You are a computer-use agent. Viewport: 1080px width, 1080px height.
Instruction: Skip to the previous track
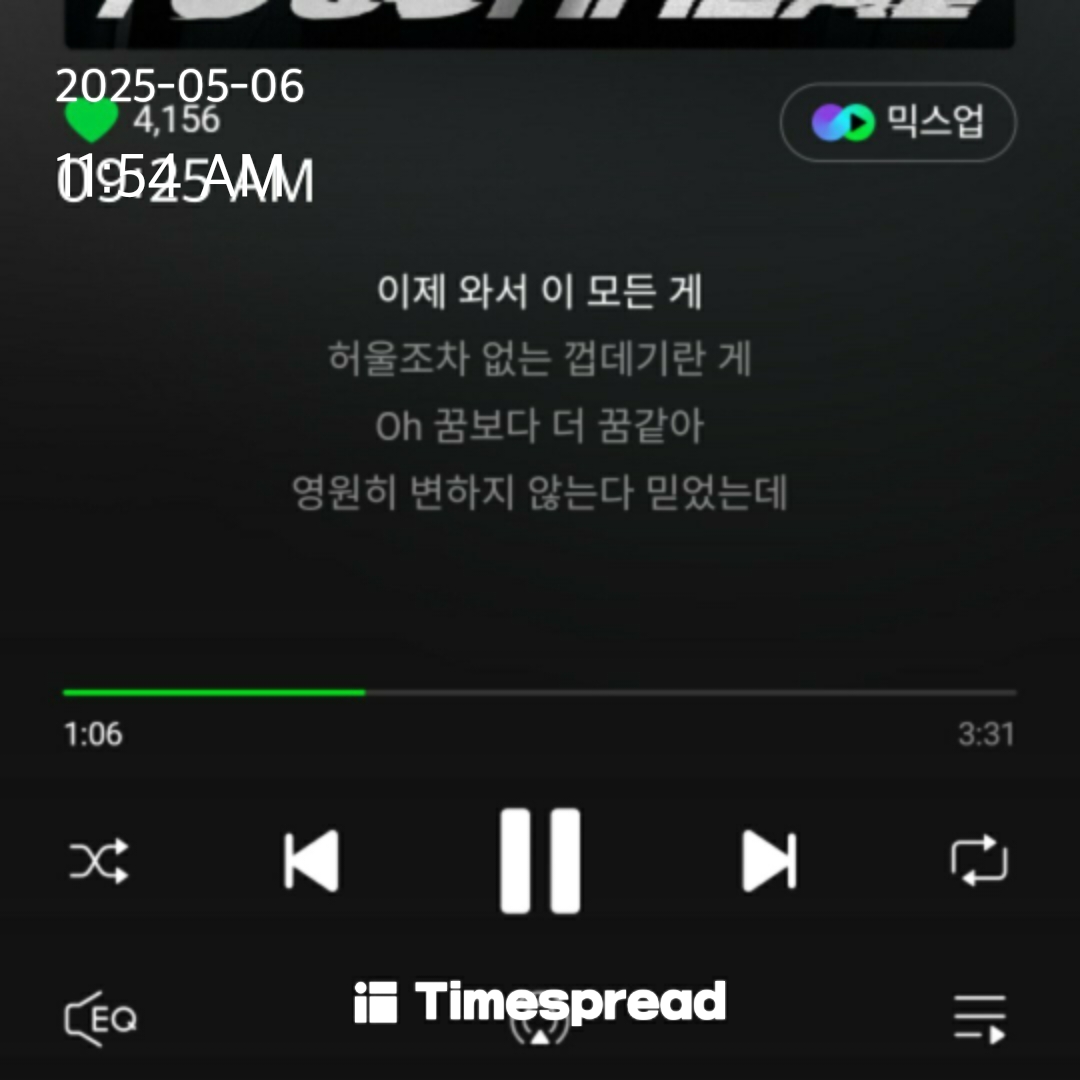(x=311, y=861)
